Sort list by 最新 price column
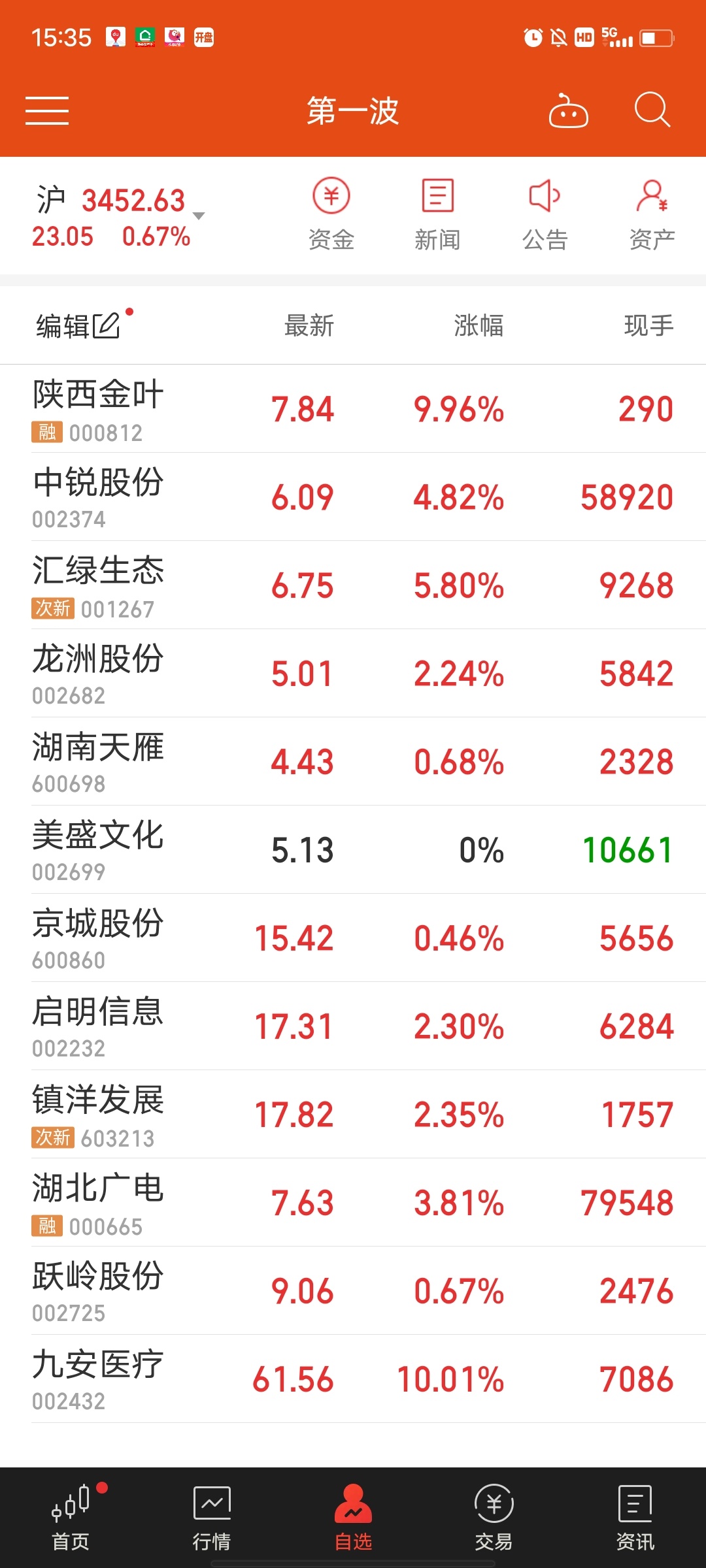The image size is (706, 1568). click(309, 325)
